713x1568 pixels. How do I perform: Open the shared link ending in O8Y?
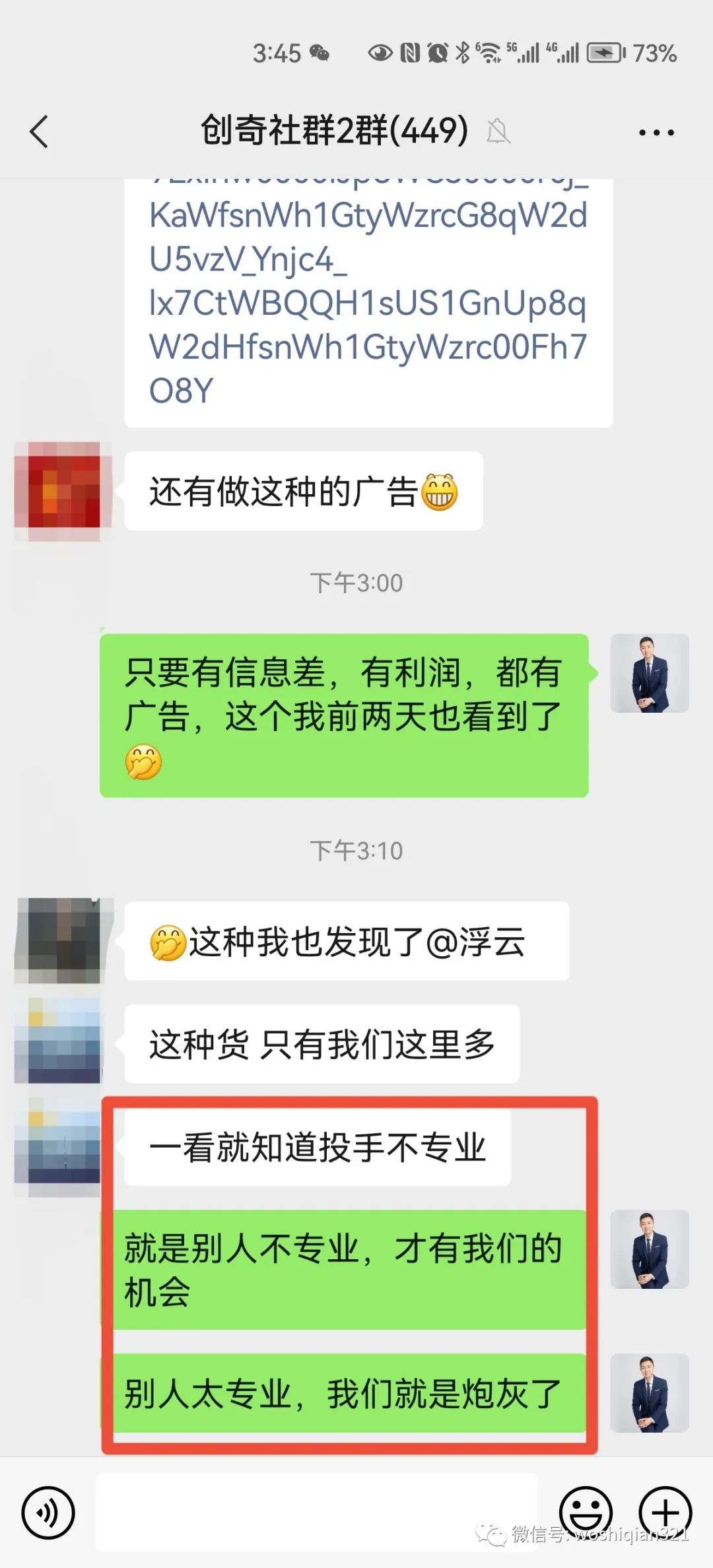pyautogui.click(x=368, y=304)
